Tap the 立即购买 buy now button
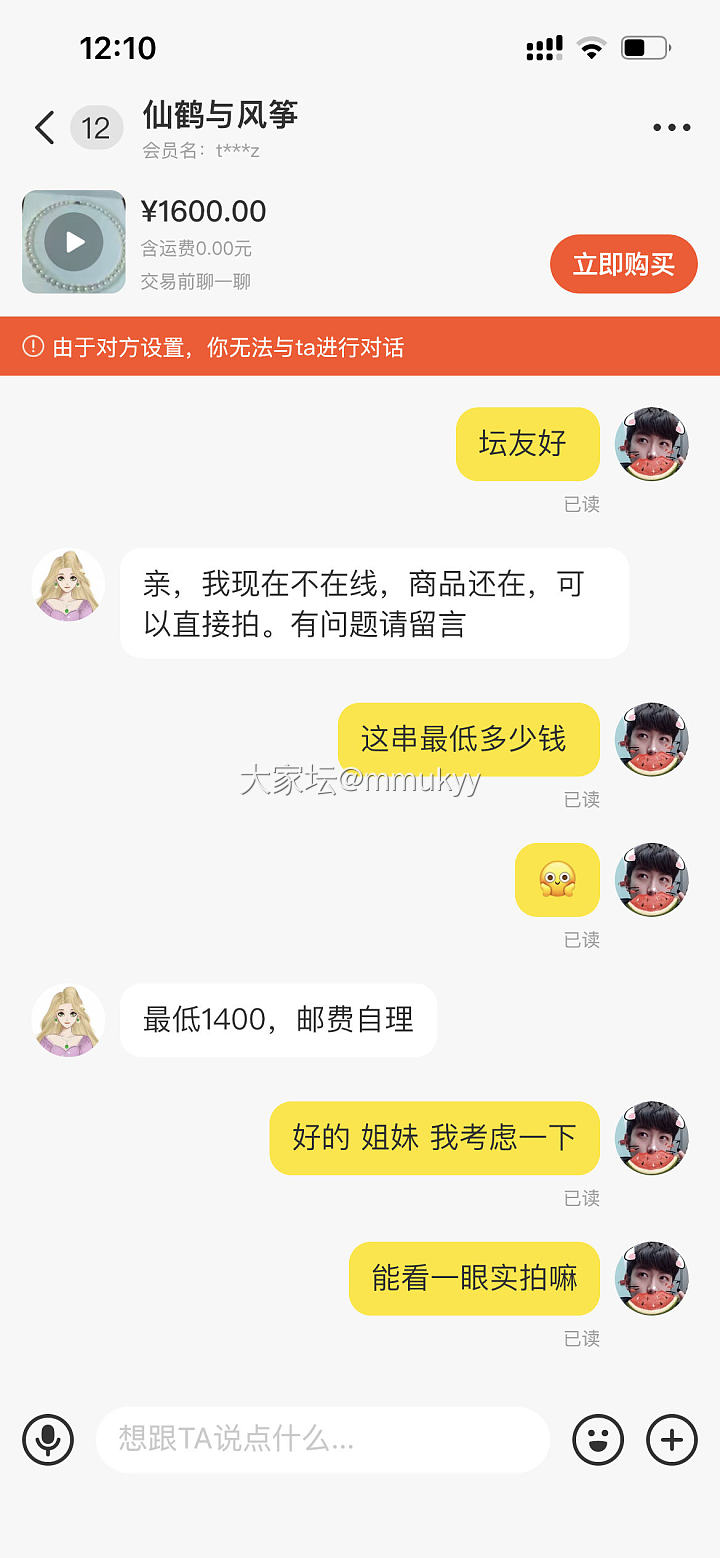Screen dimensions: 720x1558 (623, 265)
